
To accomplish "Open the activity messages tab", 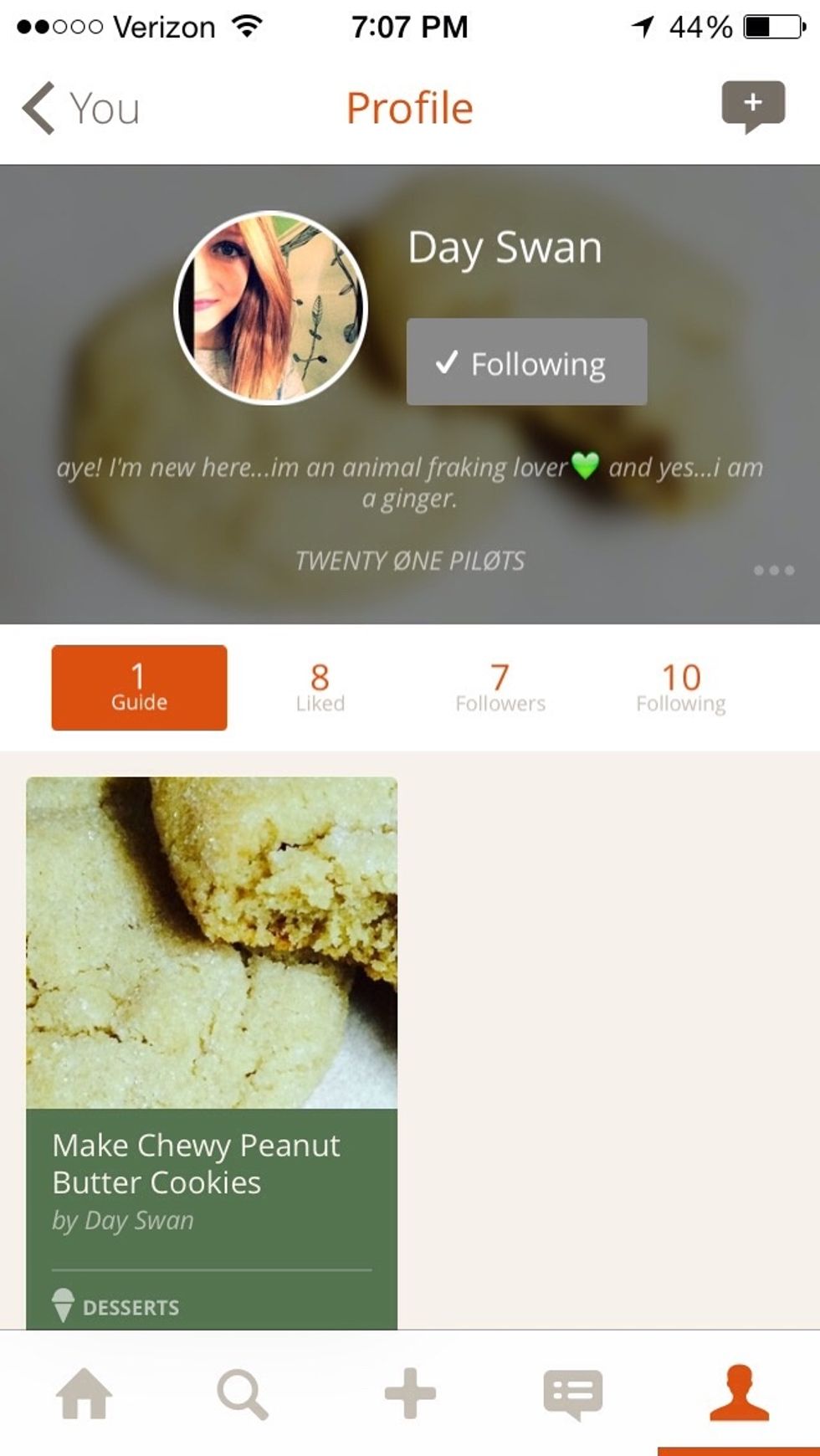I will 573,1394.
